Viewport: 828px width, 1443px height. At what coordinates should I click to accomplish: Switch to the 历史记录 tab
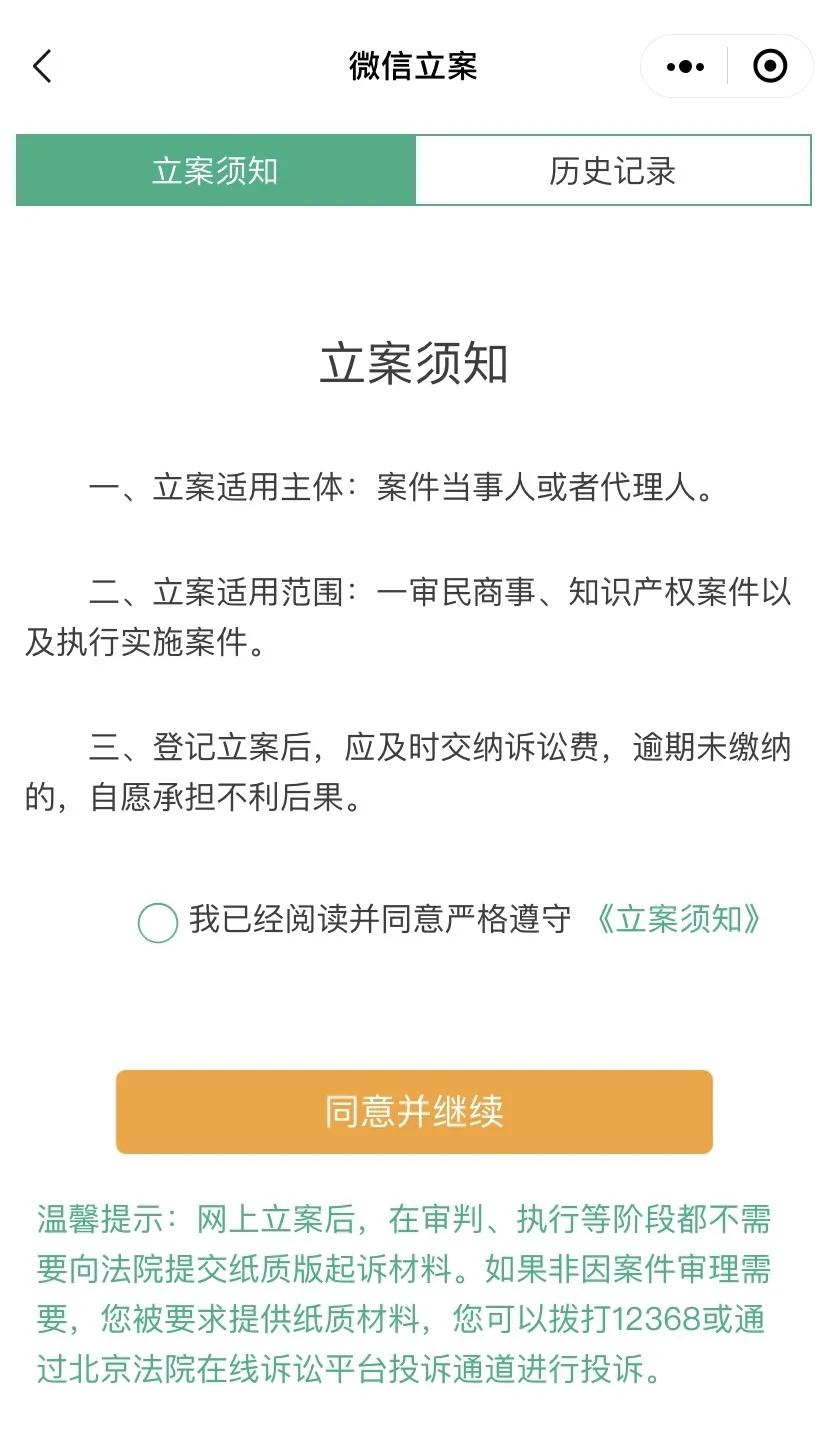[x=613, y=170]
